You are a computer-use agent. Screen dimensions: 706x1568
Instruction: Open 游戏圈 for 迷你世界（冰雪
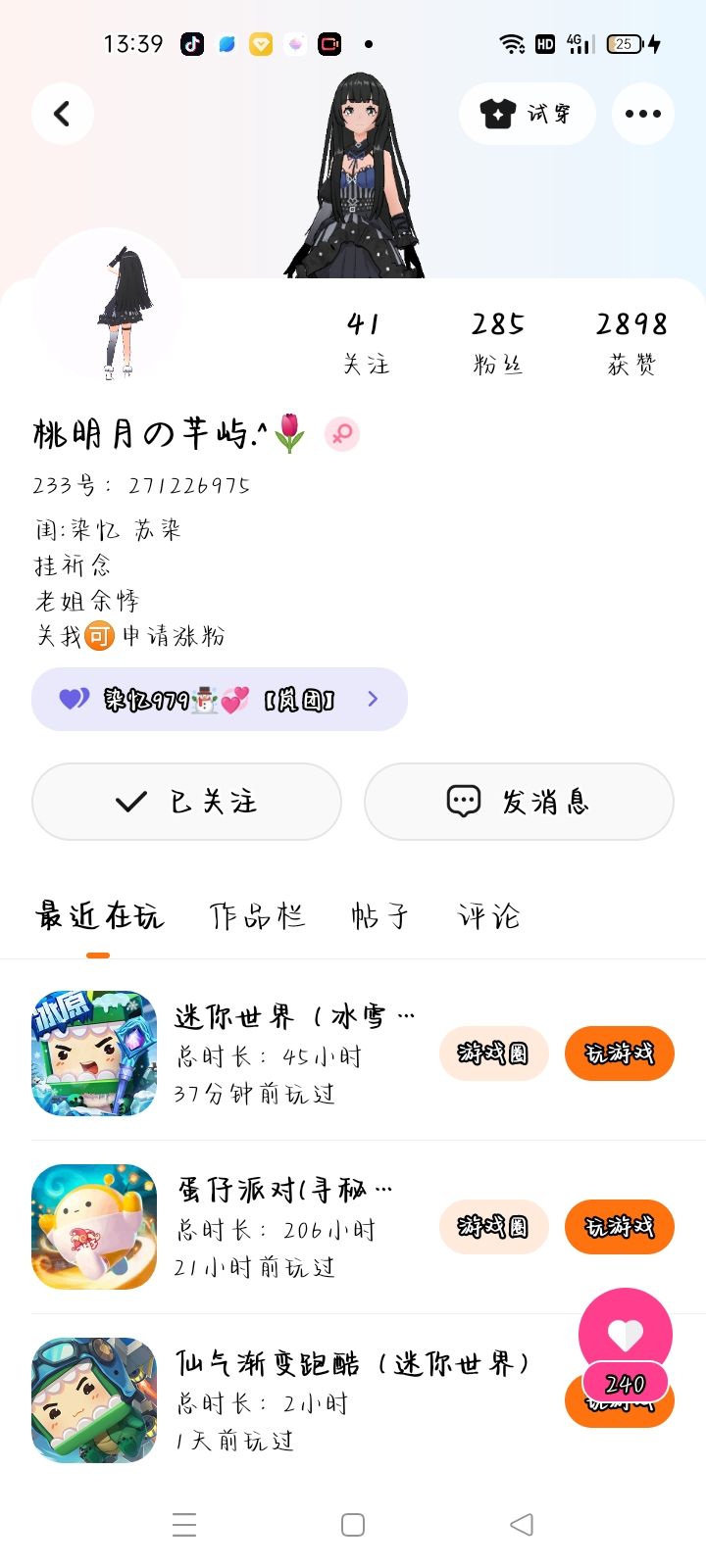tap(493, 1053)
